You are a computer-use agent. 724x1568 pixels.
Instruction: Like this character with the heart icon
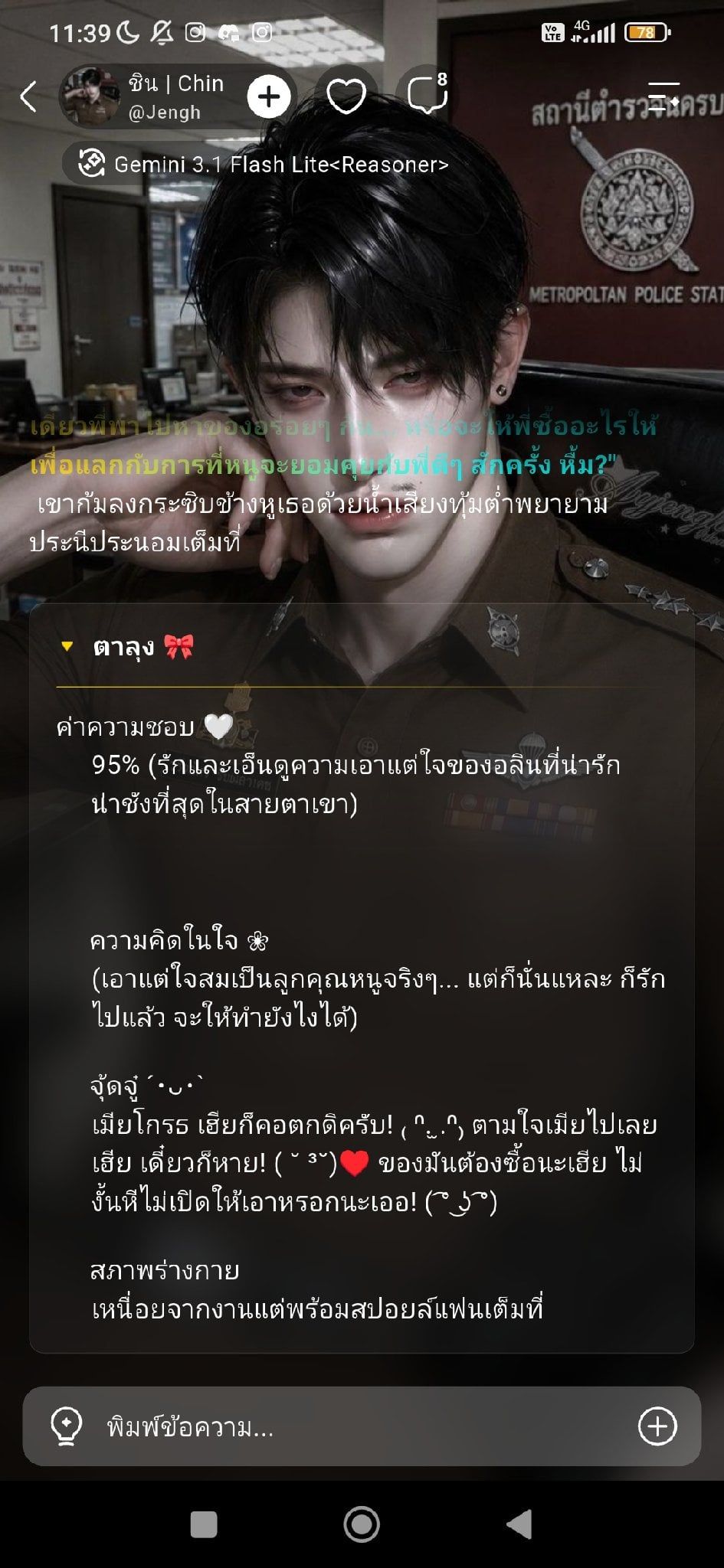[x=346, y=96]
